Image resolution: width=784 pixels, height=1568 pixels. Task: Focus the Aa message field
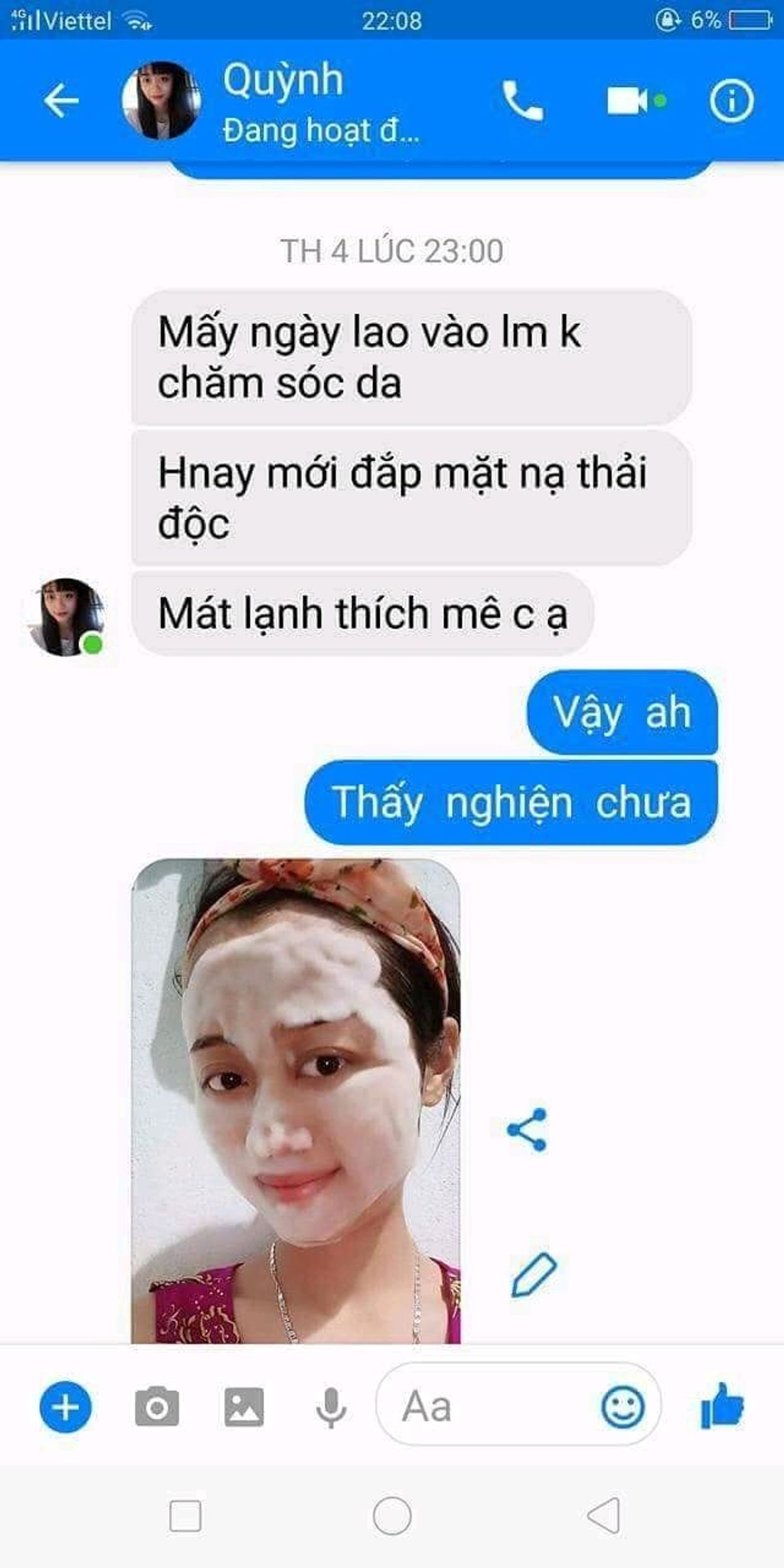coord(483,1407)
